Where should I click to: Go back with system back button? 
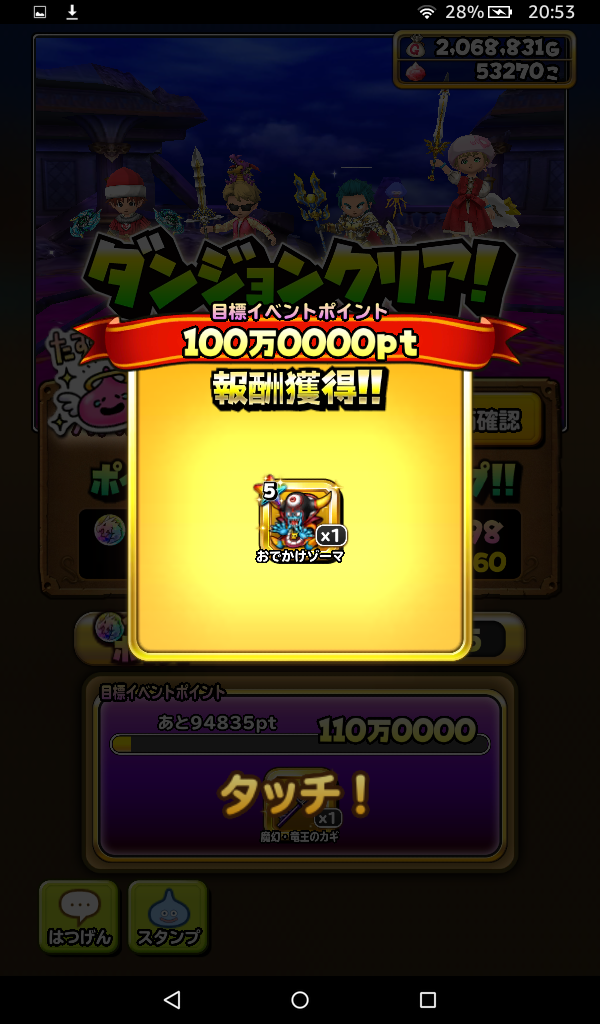click(x=172, y=999)
